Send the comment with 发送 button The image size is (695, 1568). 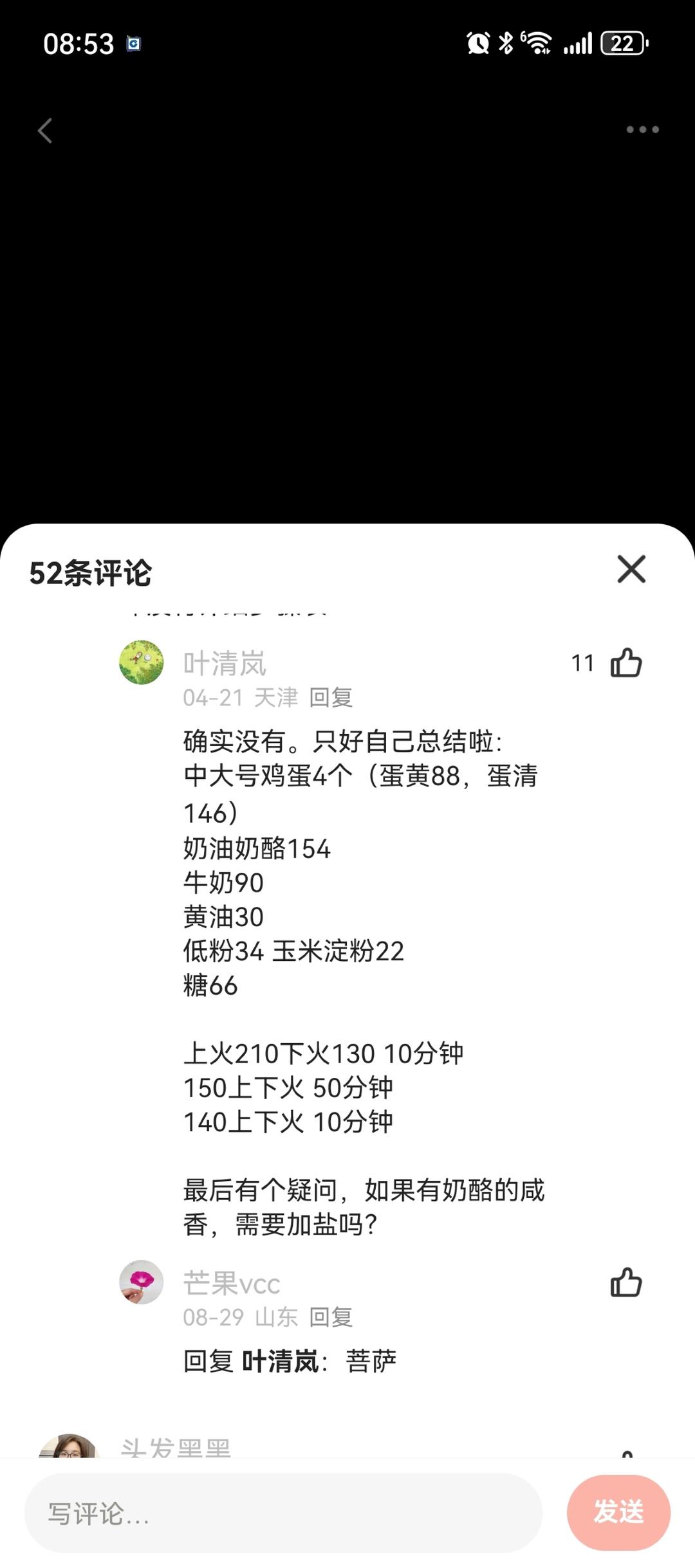click(618, 1512)
